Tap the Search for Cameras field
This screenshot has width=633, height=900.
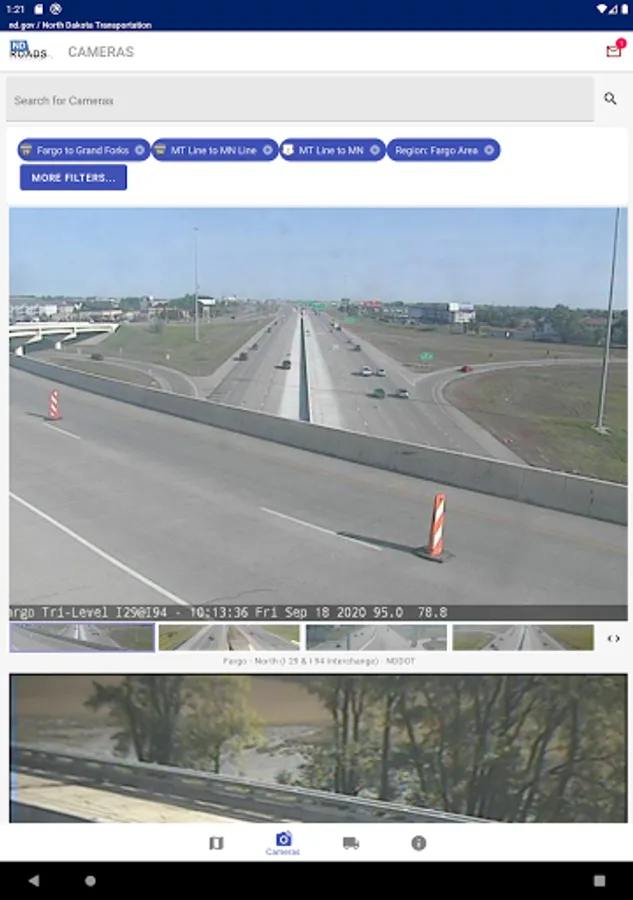pyautogui.click(x=300, y=100)
